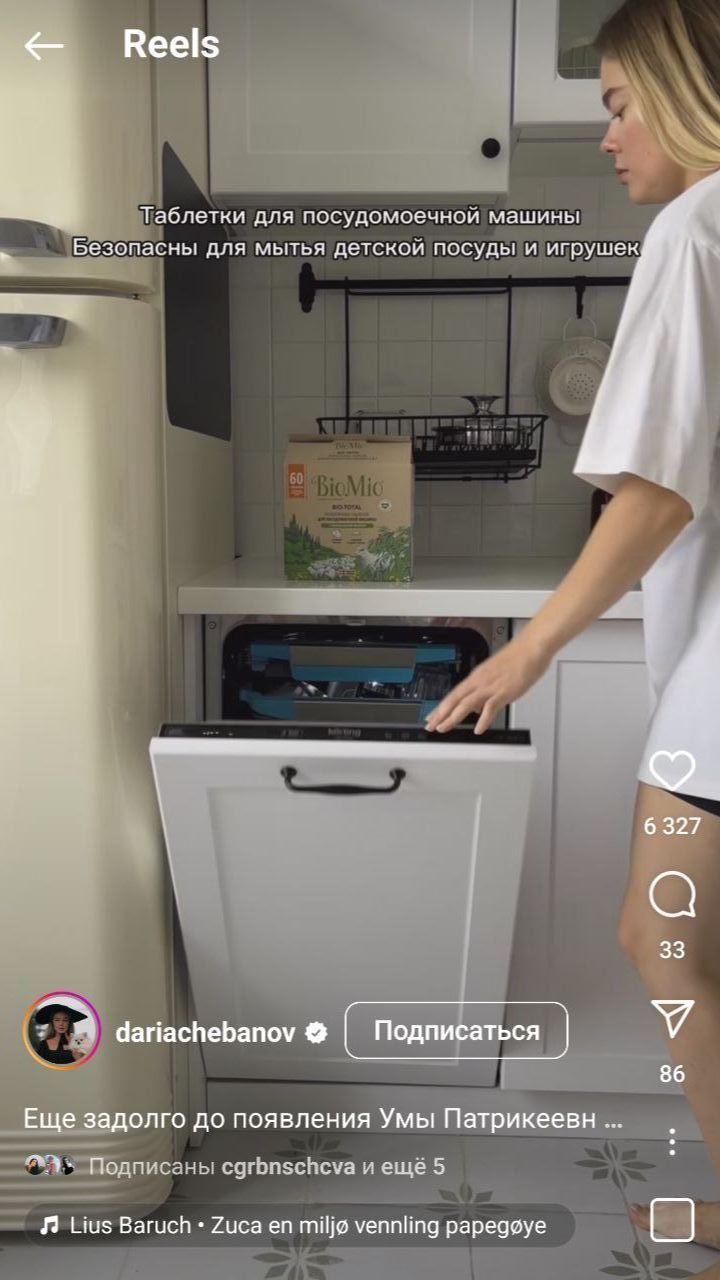Image resolution: width=720 pixels, height=1280 pixels.
Task: Expand the caption starting with Еще задолго
Action: 323,1119
